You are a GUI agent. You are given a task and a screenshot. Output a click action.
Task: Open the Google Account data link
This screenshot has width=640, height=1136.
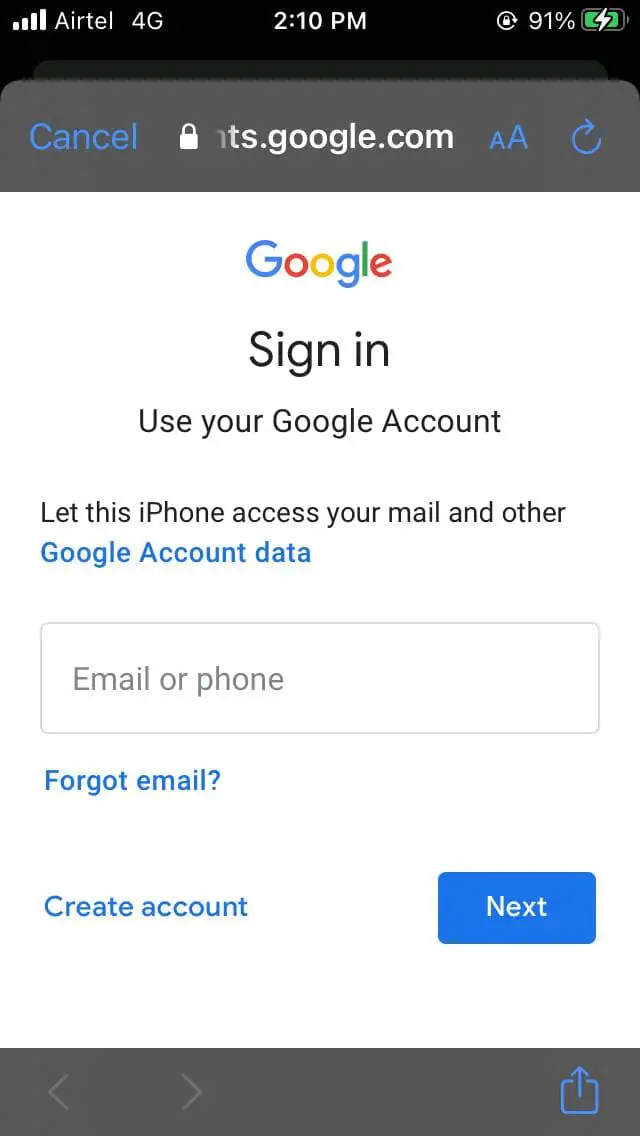pyautogui.click(x=176, y=553)
